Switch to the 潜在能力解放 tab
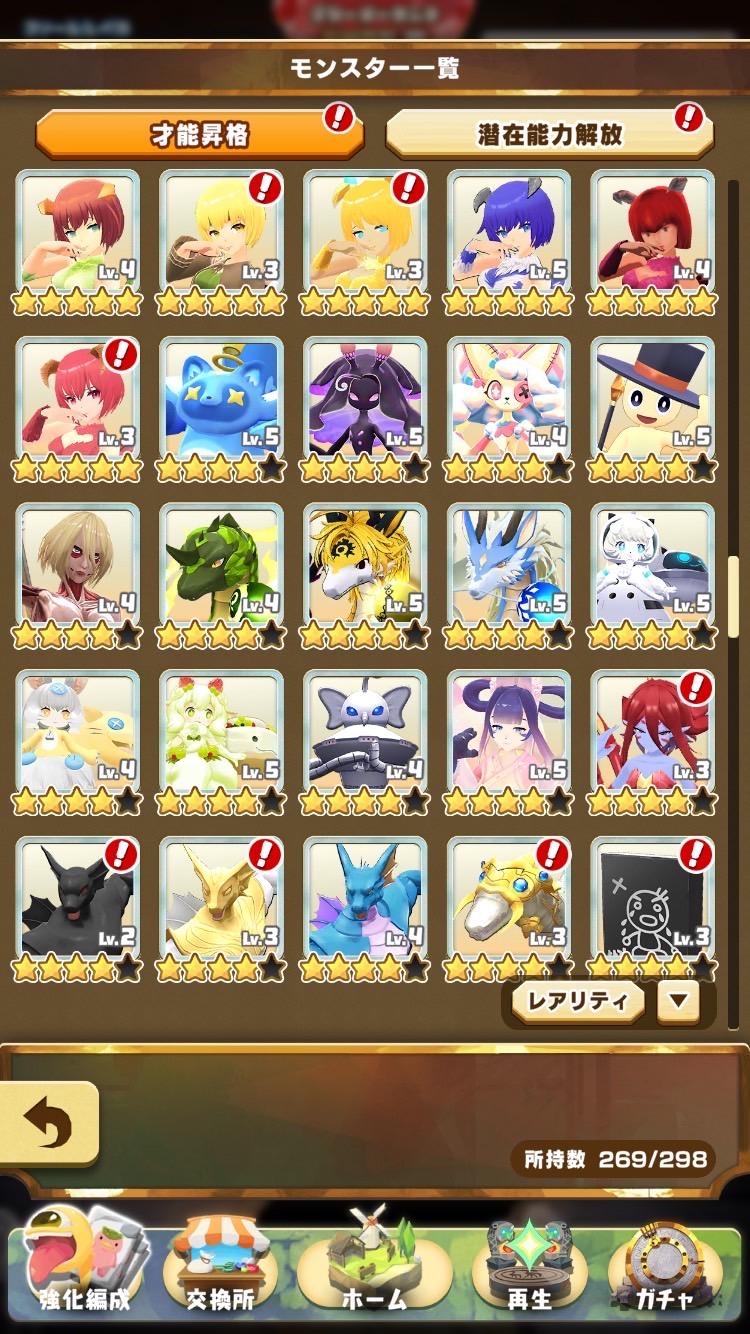This screenshot has height=1334, width=750. pyautogui.click(x=549, y=135)
